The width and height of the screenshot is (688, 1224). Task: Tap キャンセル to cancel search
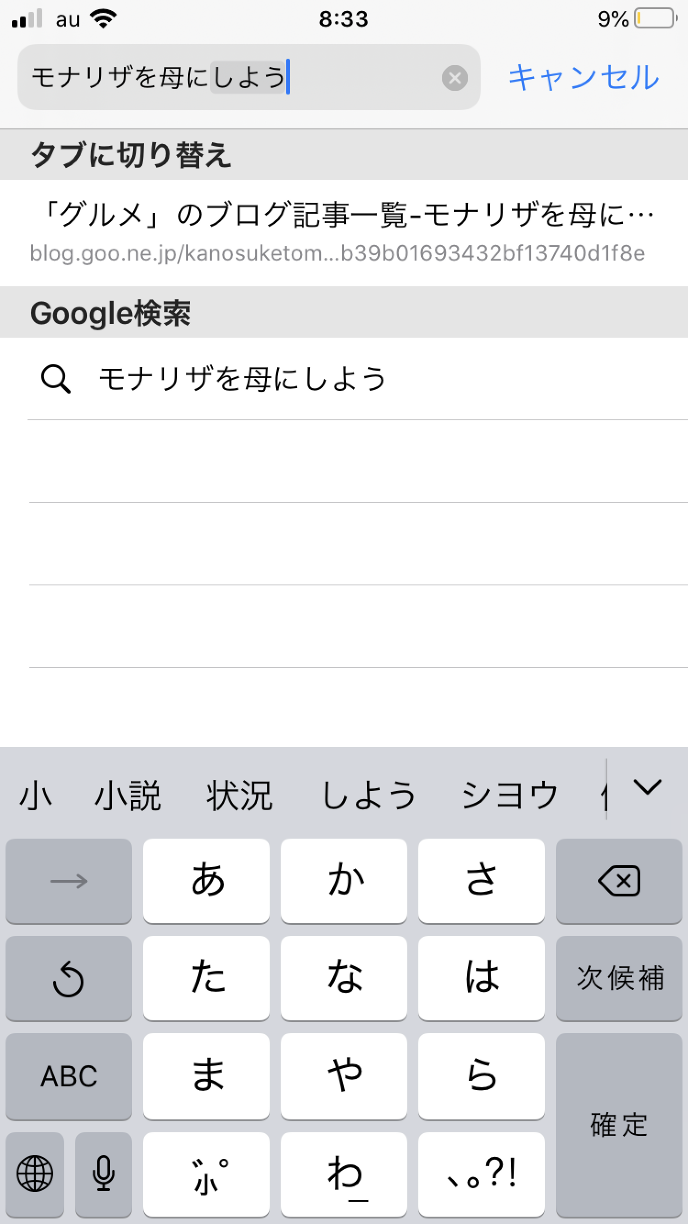click(x=584, y=78)
